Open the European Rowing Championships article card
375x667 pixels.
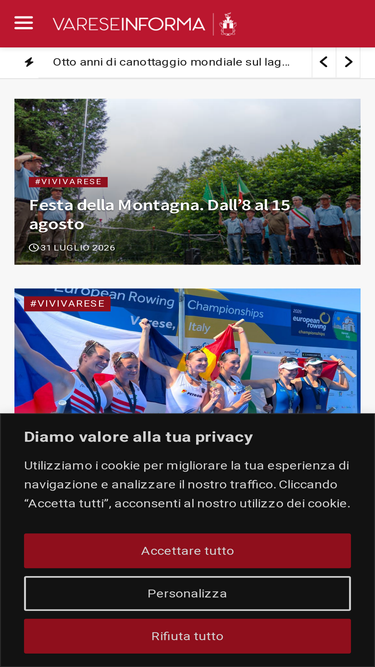coord(188,351)
